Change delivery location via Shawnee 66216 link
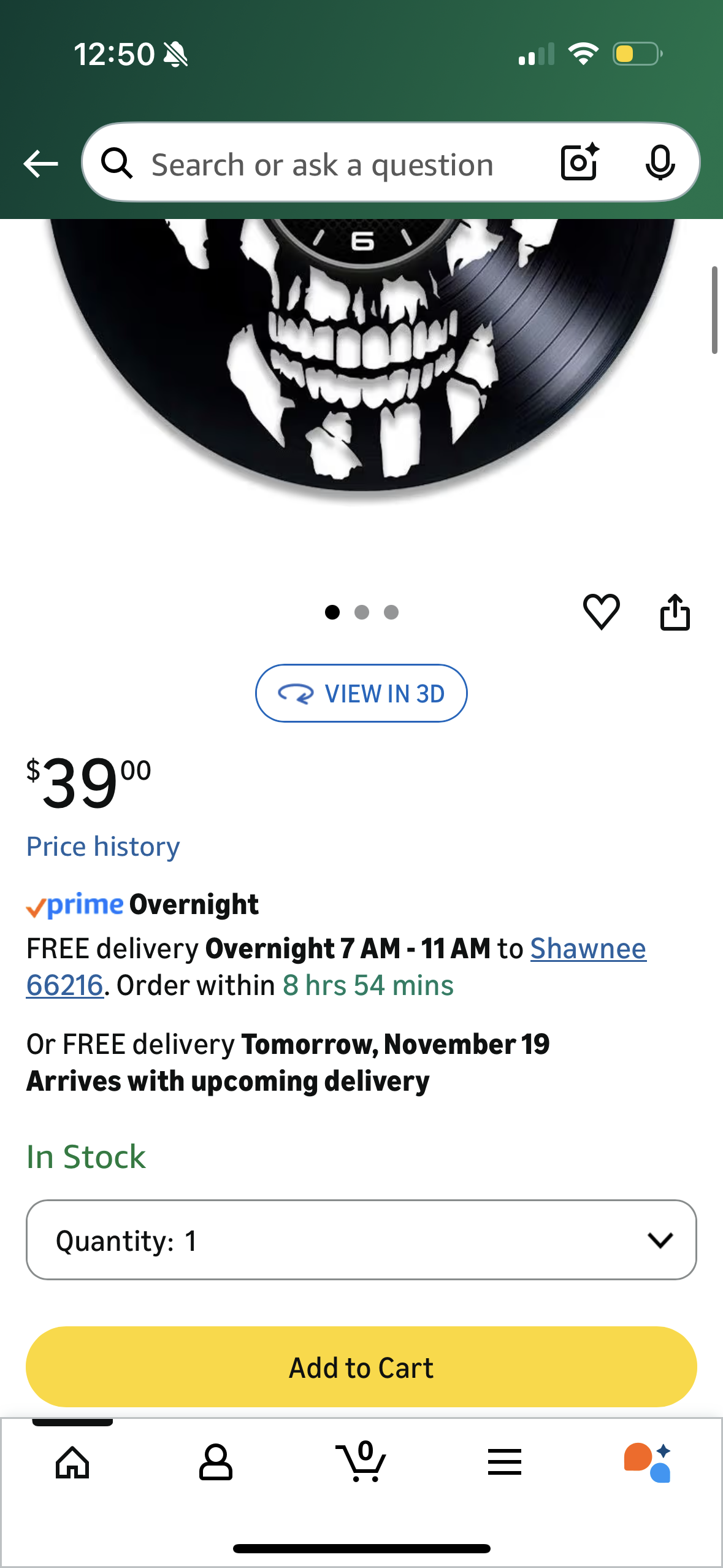Screen dimensions: 723x1568 (x=587, y=948)
